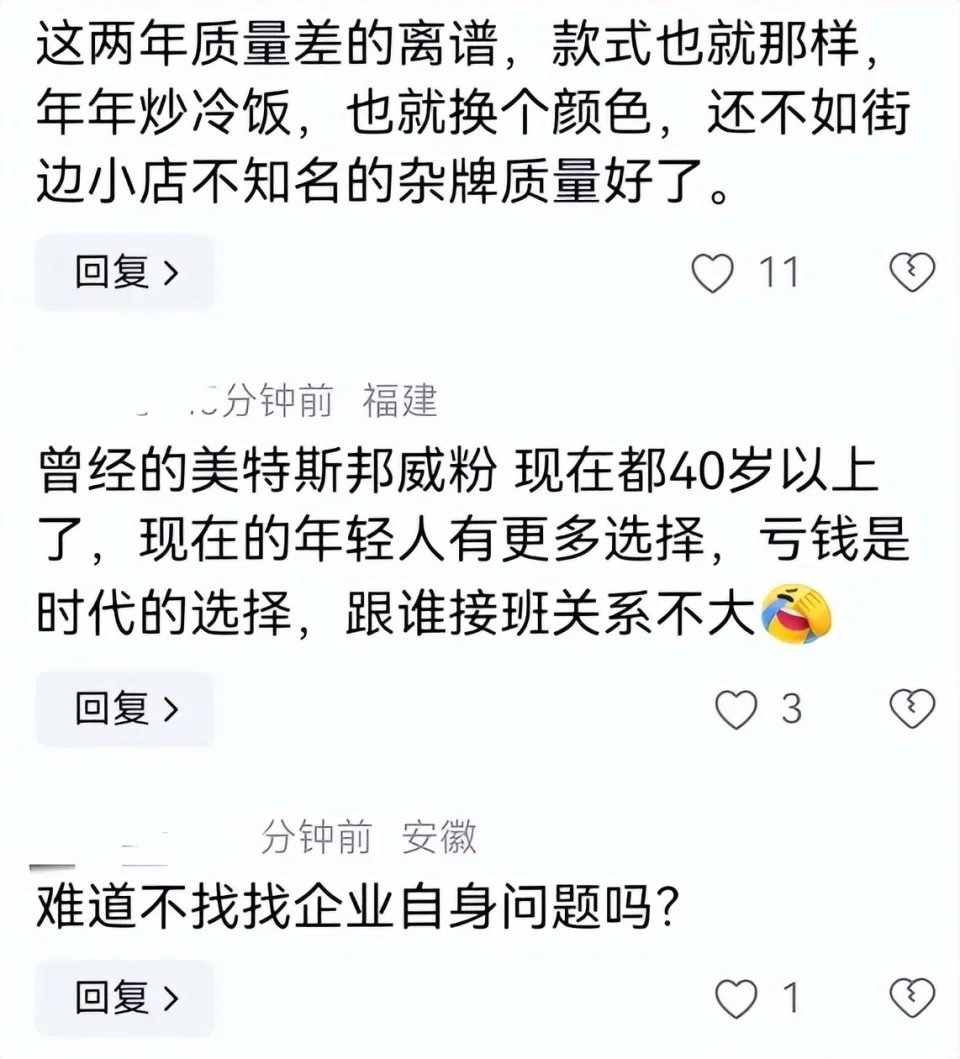Dislike the 企业自身问题 comment

[x=912, y=998]
